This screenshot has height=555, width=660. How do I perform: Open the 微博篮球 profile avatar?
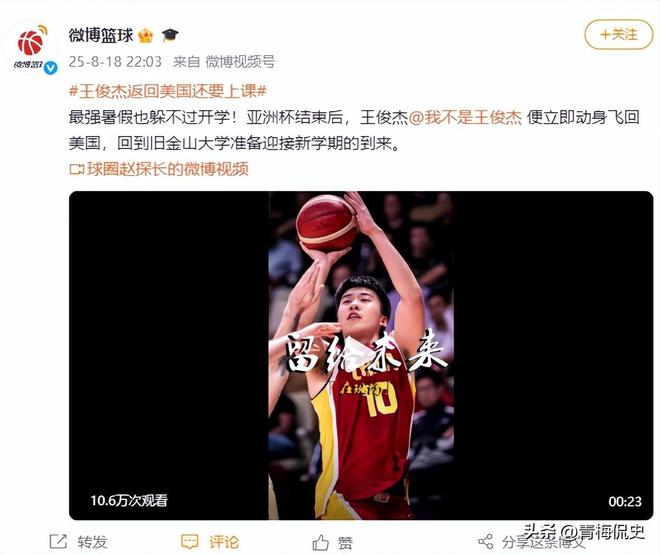[31, 45]
